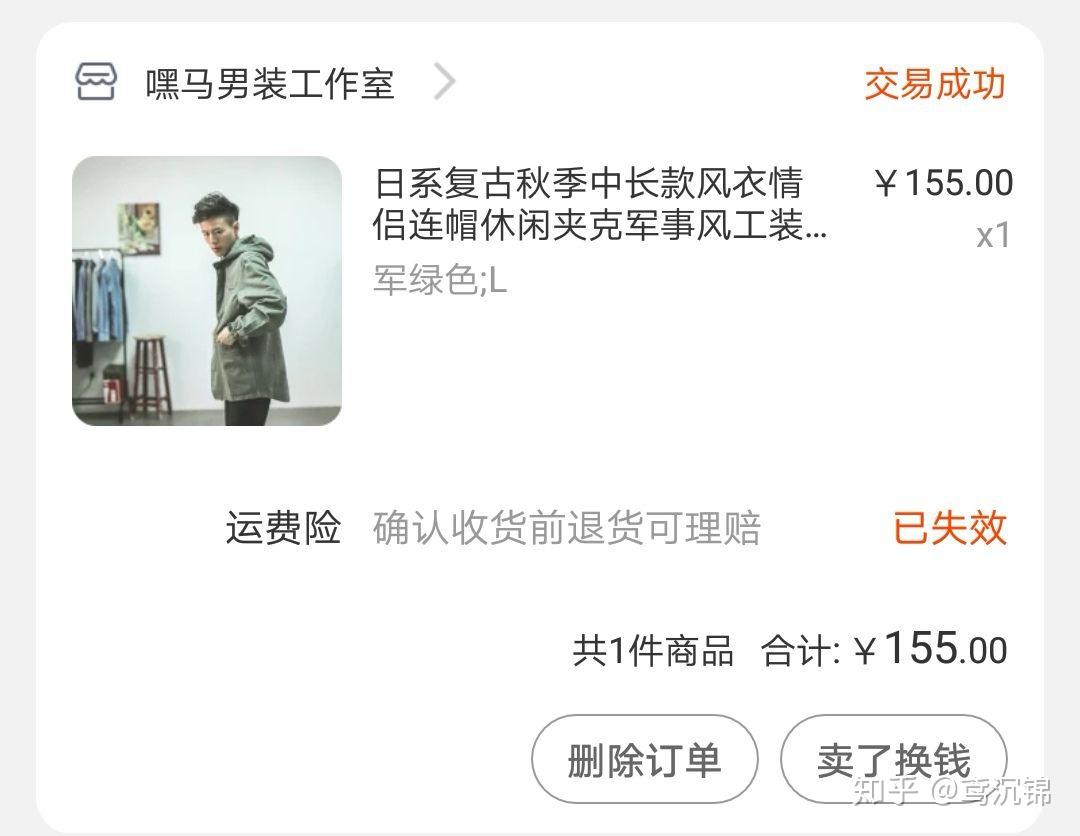This screenshot has width=1080, height=836.
Task: Open the jacket product thumbnail
Action: point(207,291)
